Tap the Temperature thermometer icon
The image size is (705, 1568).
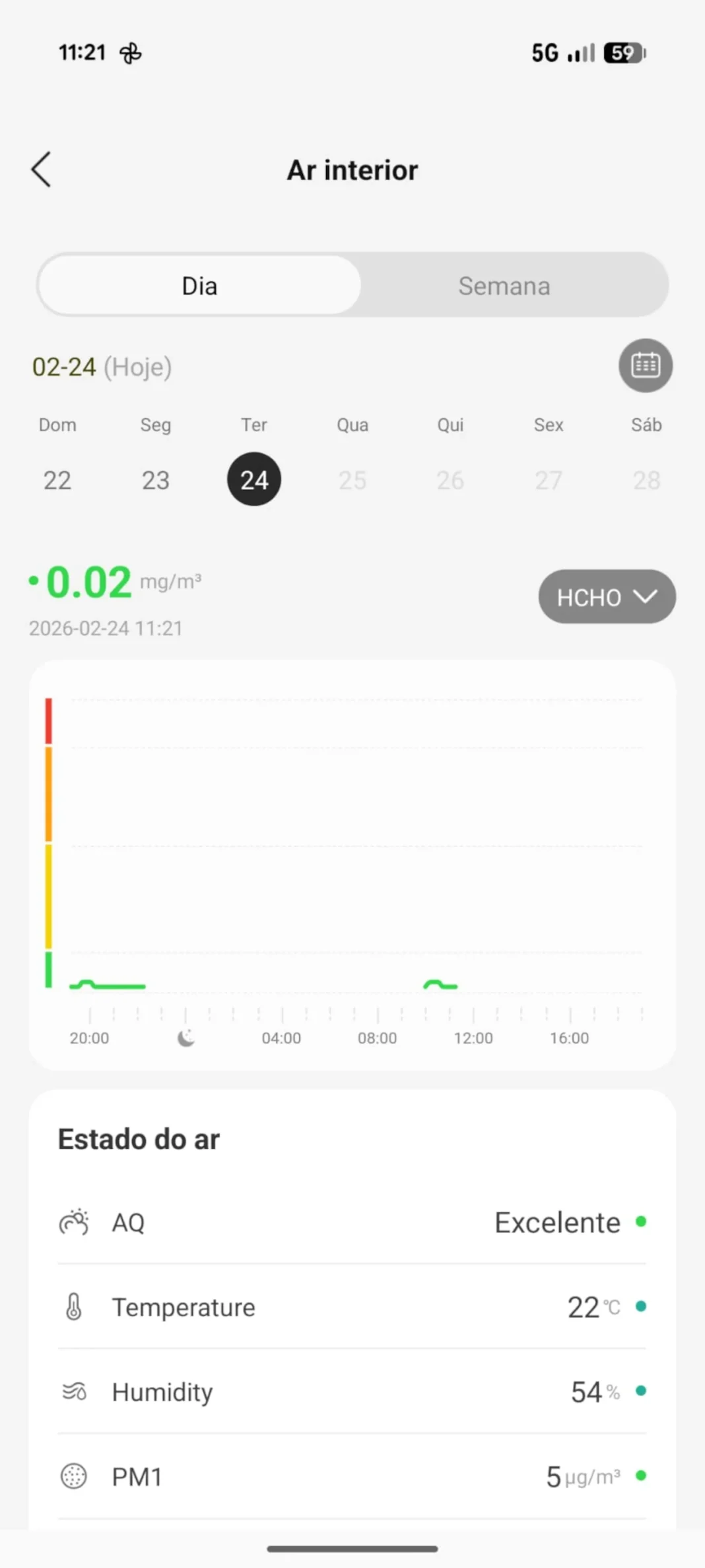click(x=73, y=1307)
